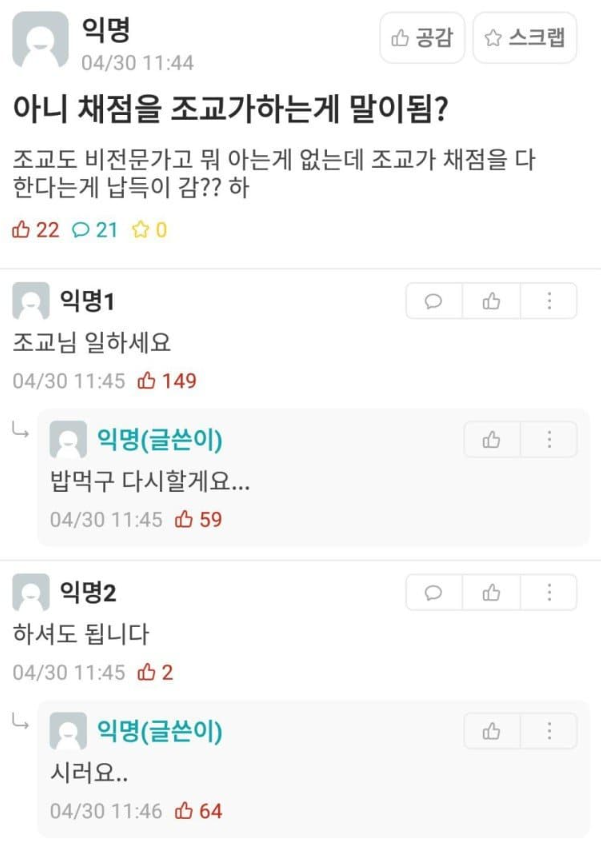This screenshot has width=601, height=846.
Task: Open more options on 익명2's comment
Action: [x=549, y=593]
